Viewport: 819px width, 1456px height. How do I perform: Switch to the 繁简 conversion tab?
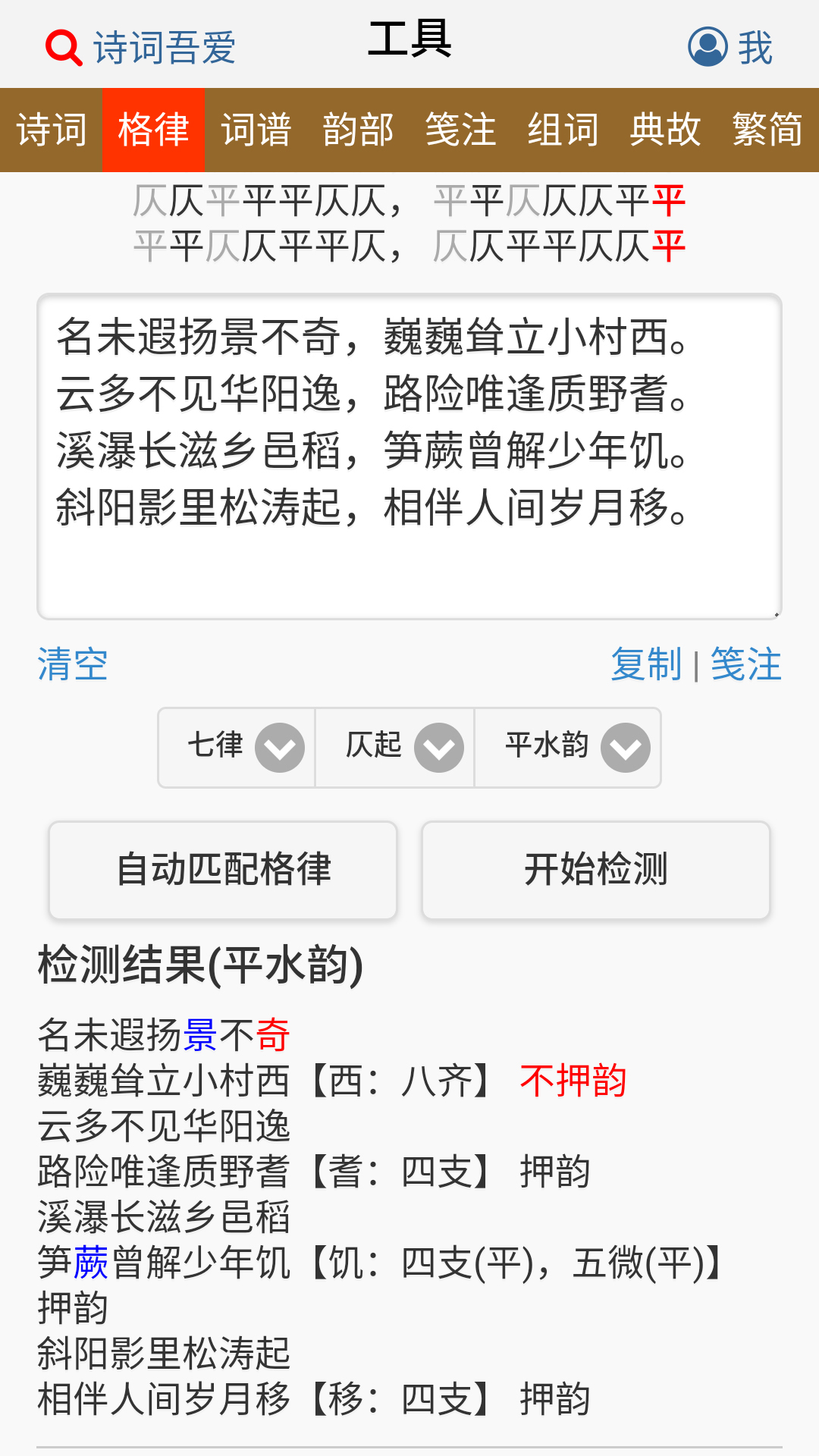[x=767, y=129]
